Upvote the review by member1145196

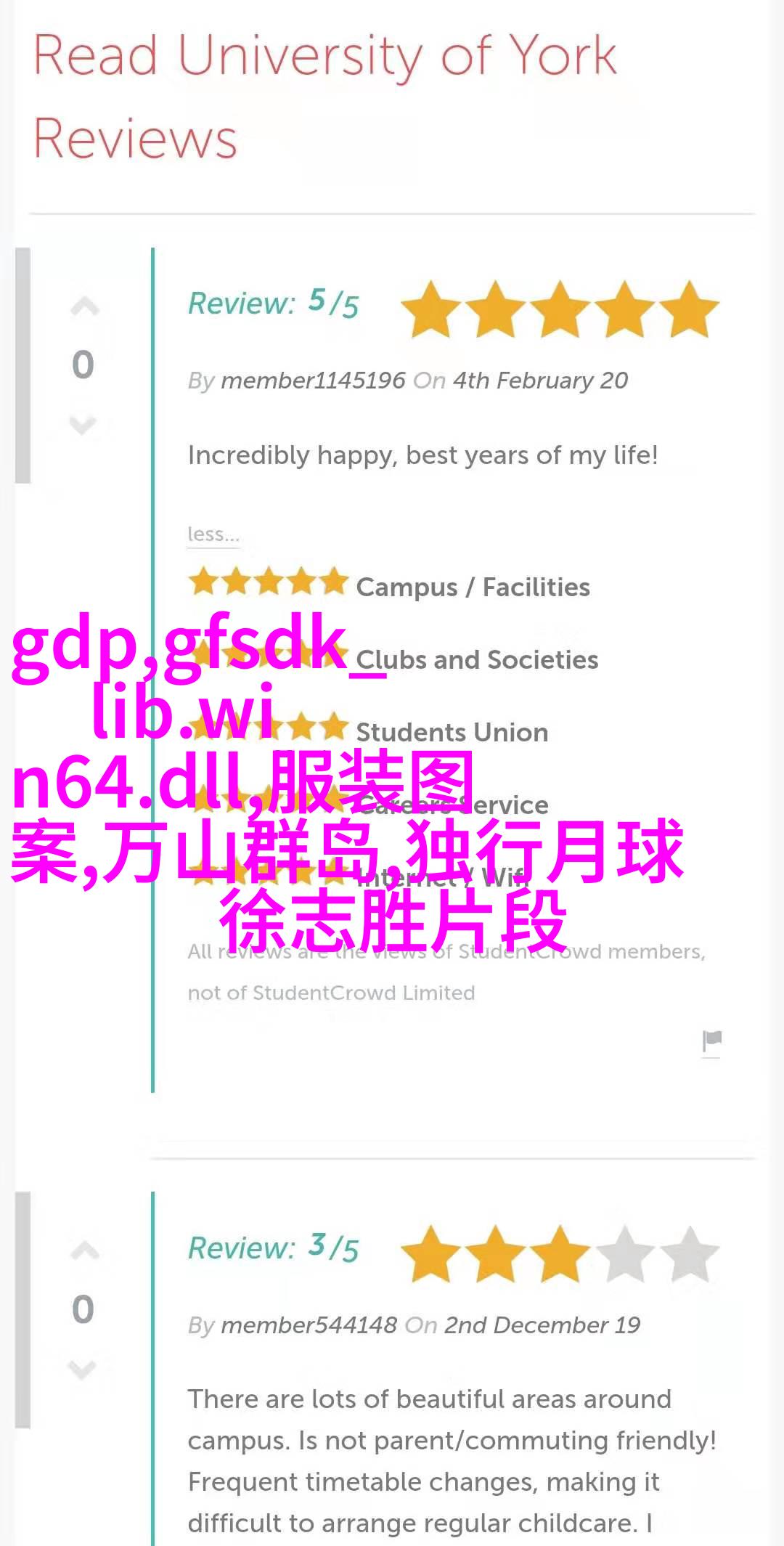point(84,308)
